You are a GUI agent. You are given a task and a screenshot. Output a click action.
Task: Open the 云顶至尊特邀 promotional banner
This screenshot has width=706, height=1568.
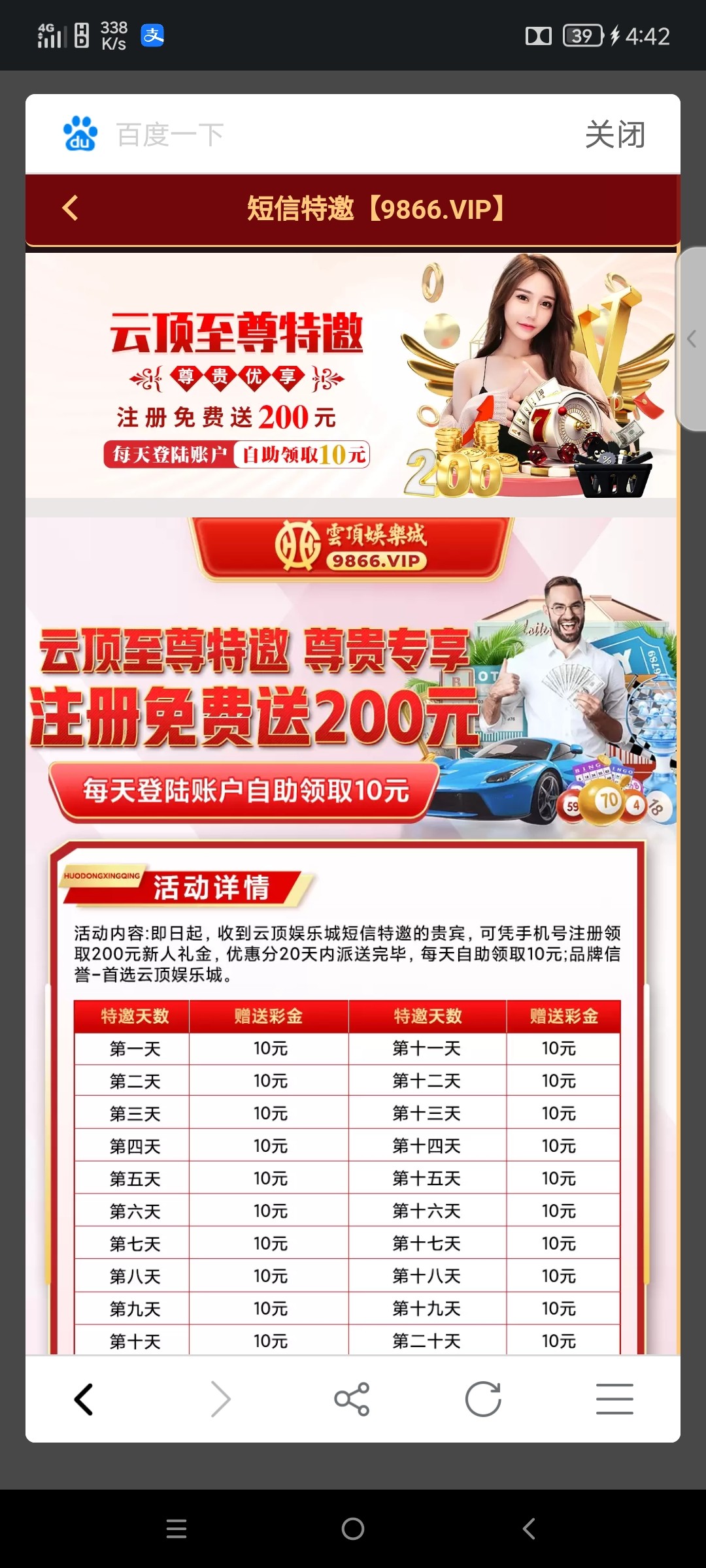(350, 376)
